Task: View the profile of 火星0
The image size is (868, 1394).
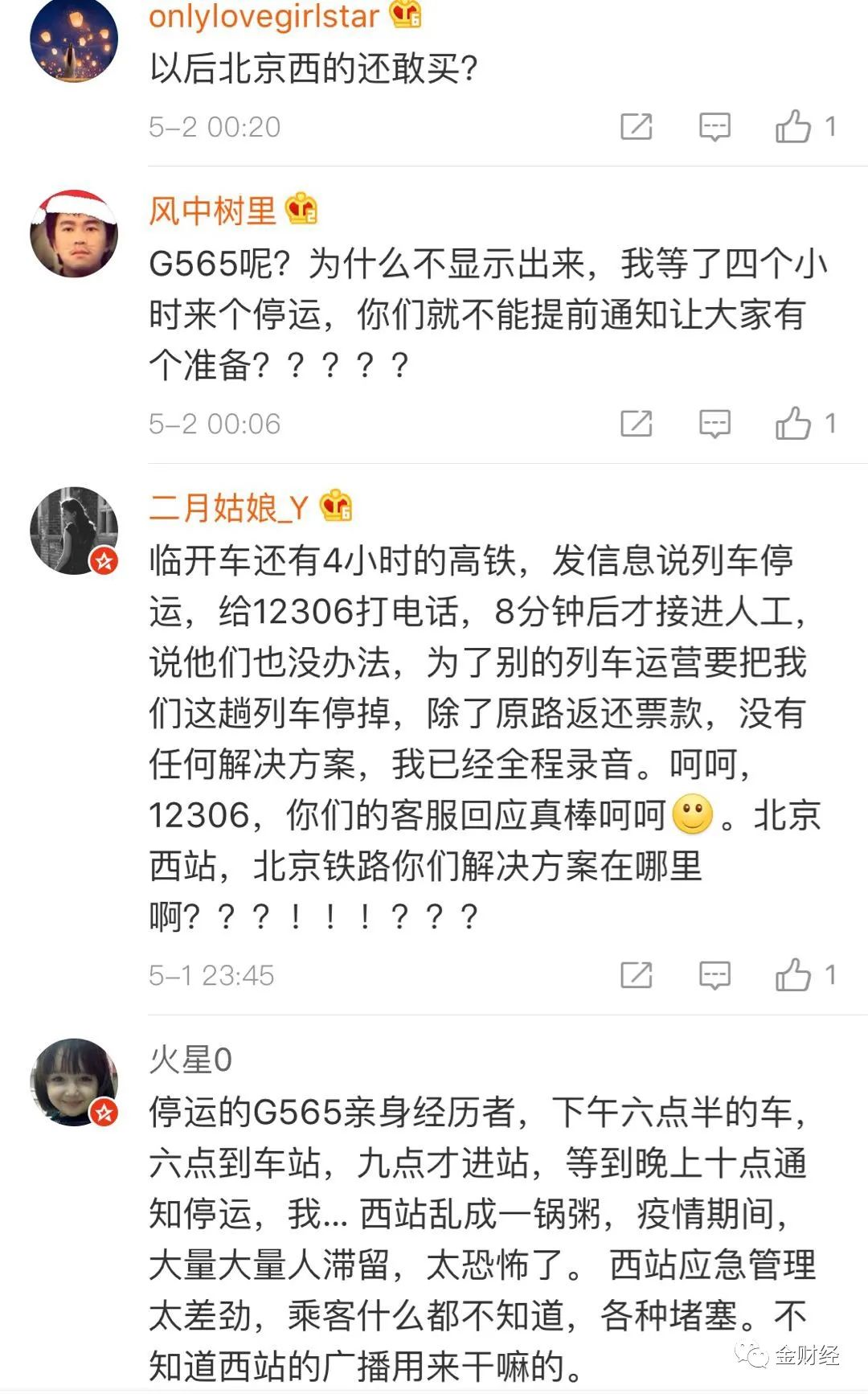Action: [x=190, y=1060]
